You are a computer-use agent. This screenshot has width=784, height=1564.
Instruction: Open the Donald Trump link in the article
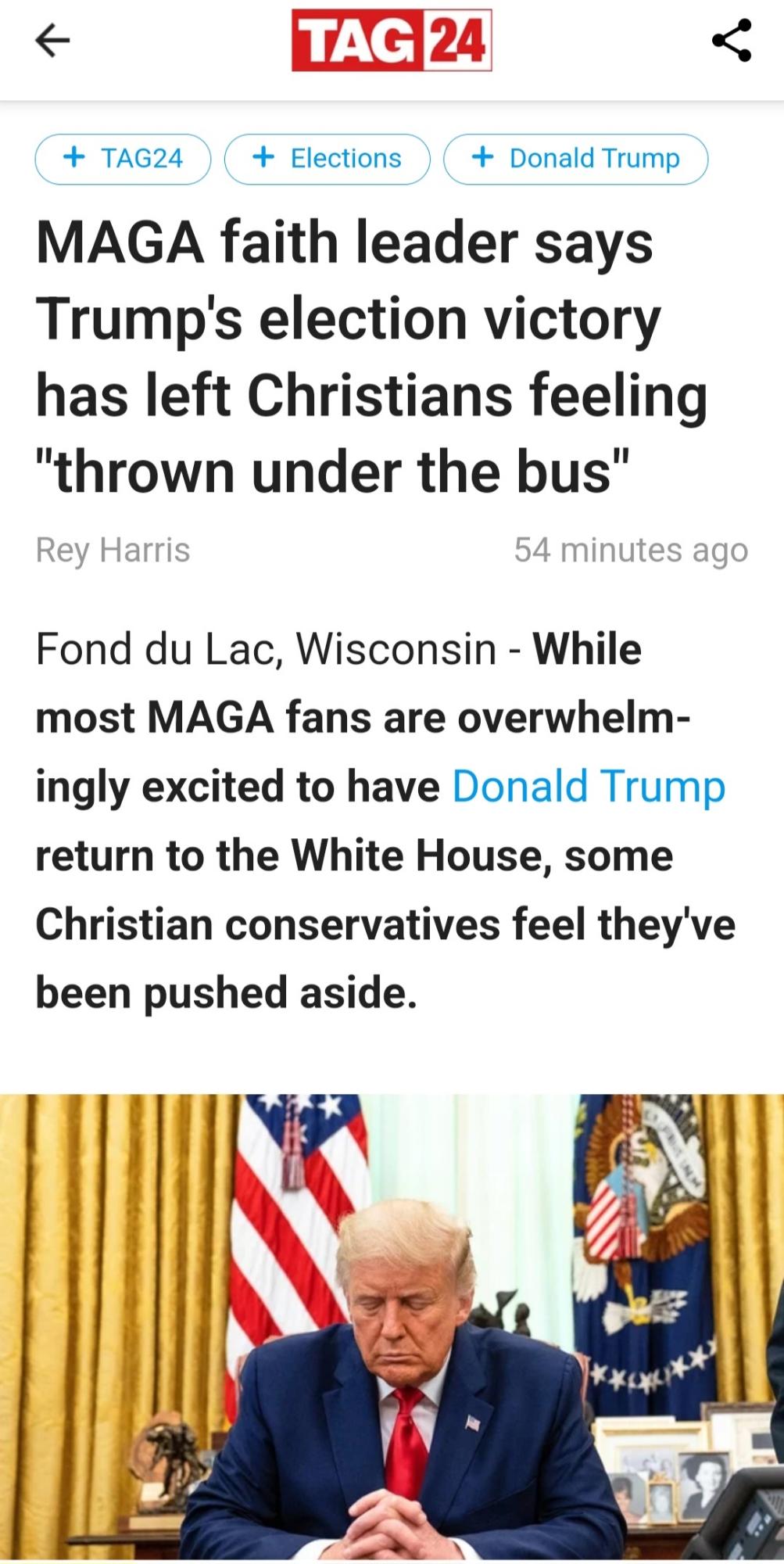(x=589, y=787)
